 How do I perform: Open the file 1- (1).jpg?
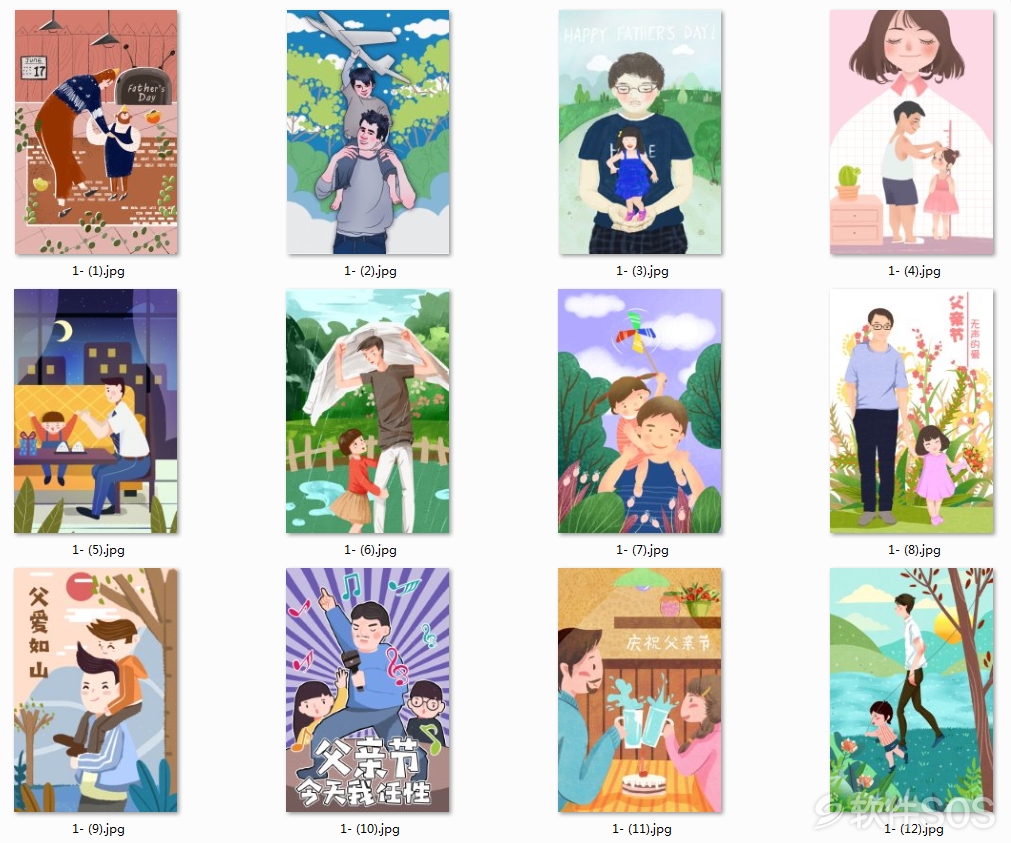97,132
